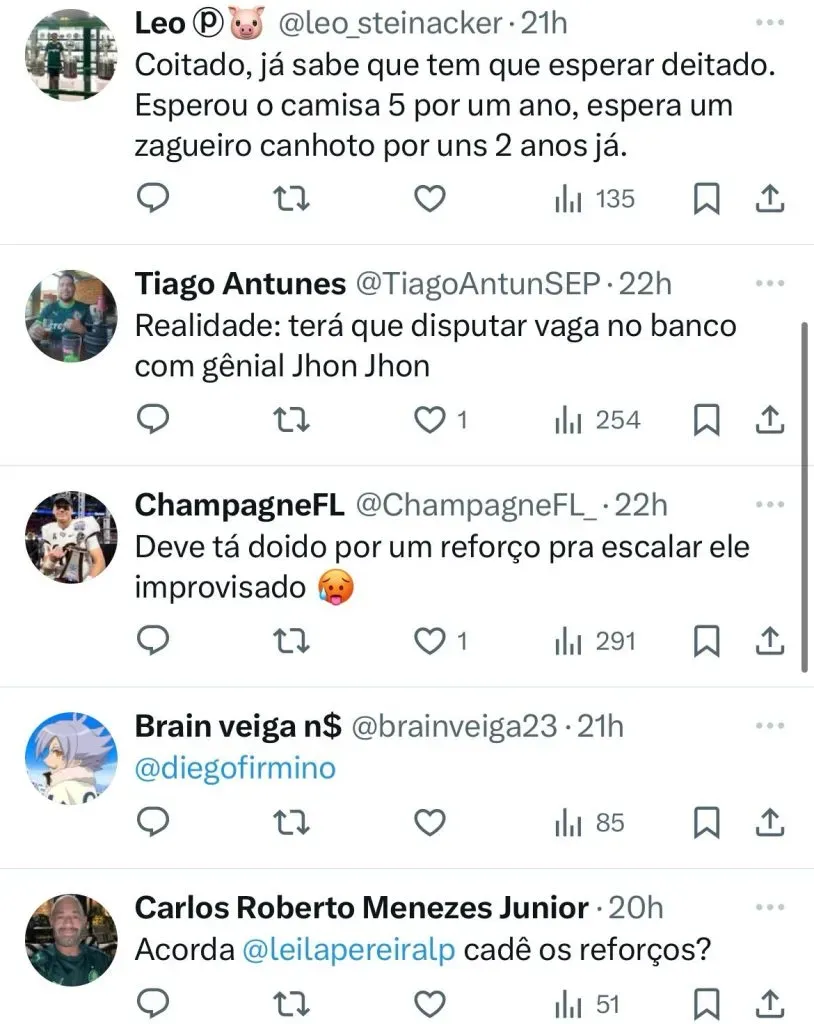Image resolution: width=814 pixels, height=1024 pixels.
Task: View Leo's profile avatar
Action: point(71,55)
